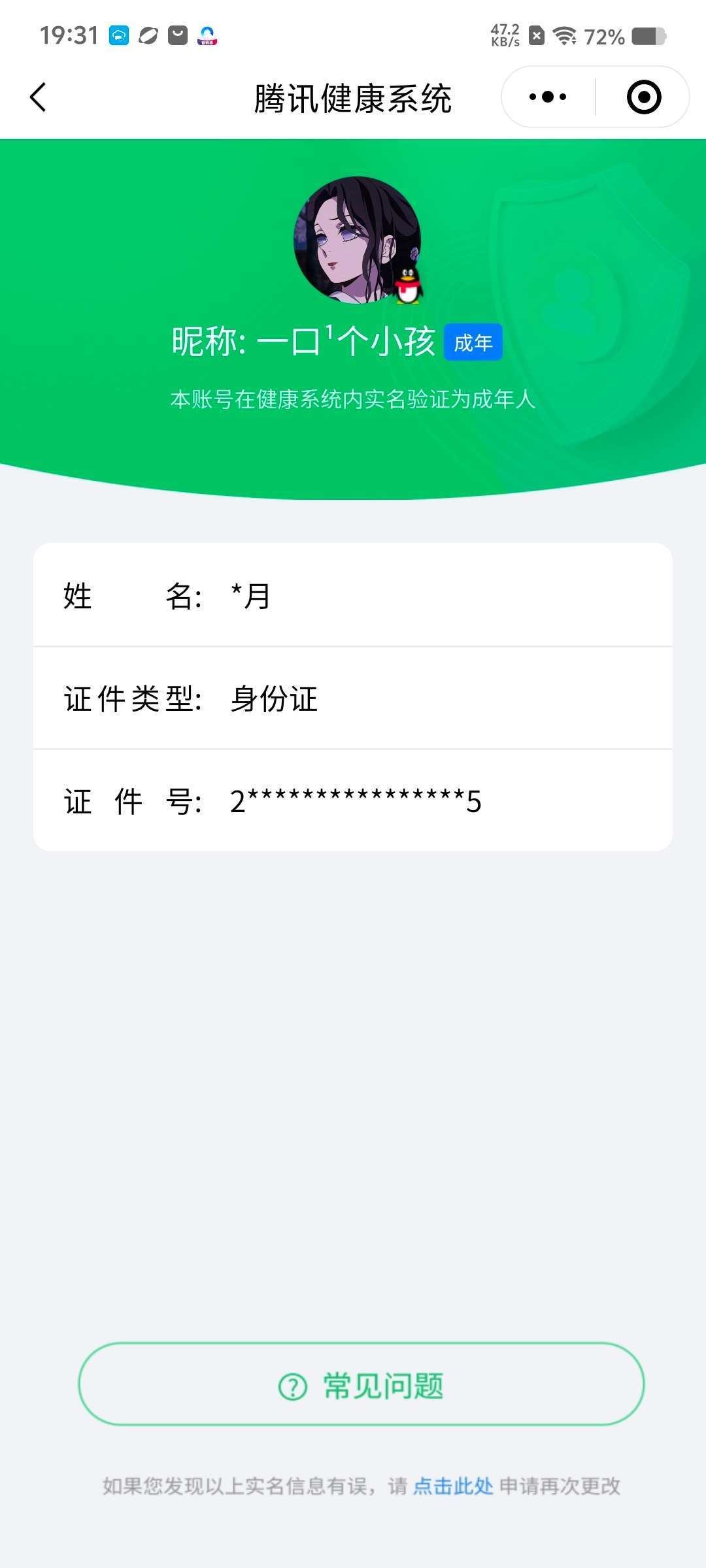706x1568 pixels.
Task: Tap the shopping bag icon in status bar
Action: pyautogui.click(x=177, y=37)
